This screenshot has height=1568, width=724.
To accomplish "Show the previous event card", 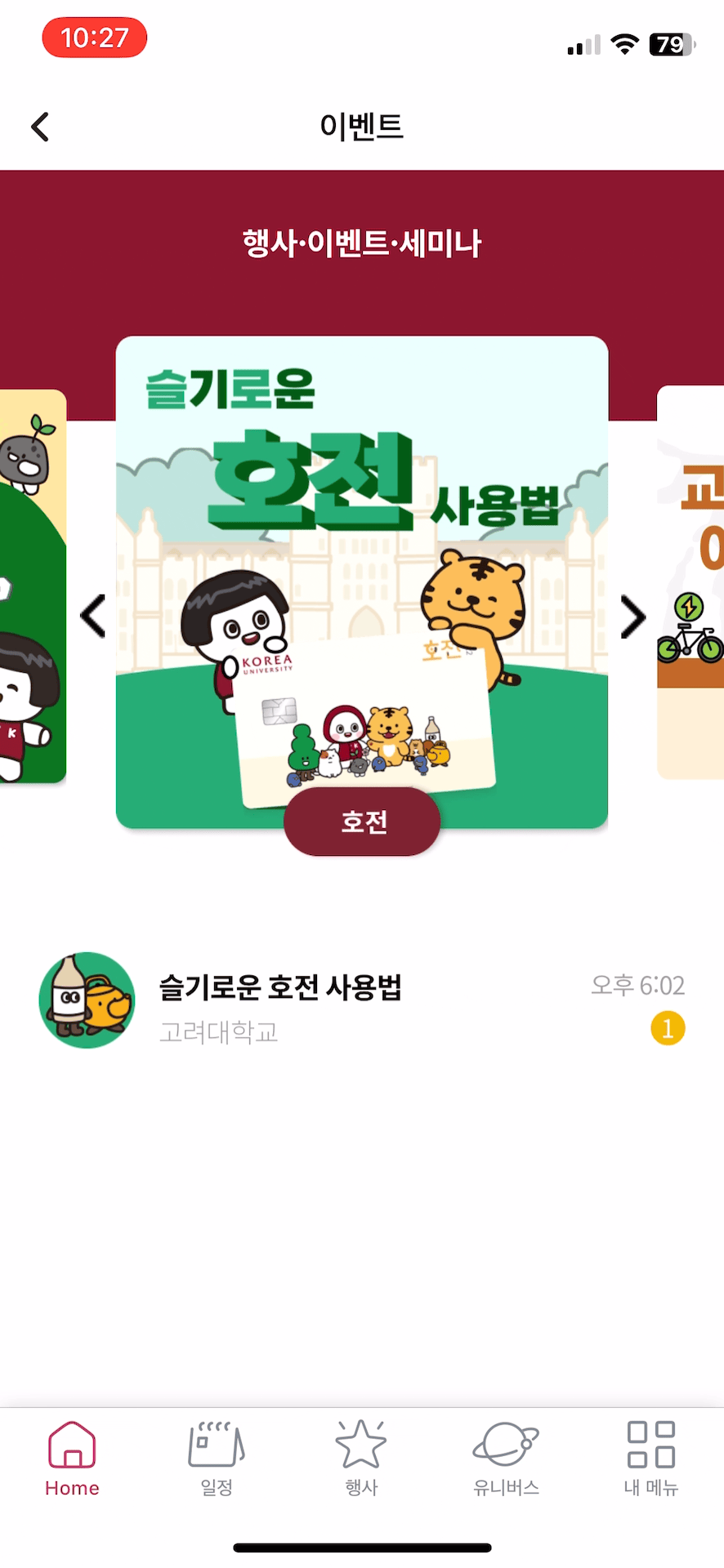I will (93, 616).
